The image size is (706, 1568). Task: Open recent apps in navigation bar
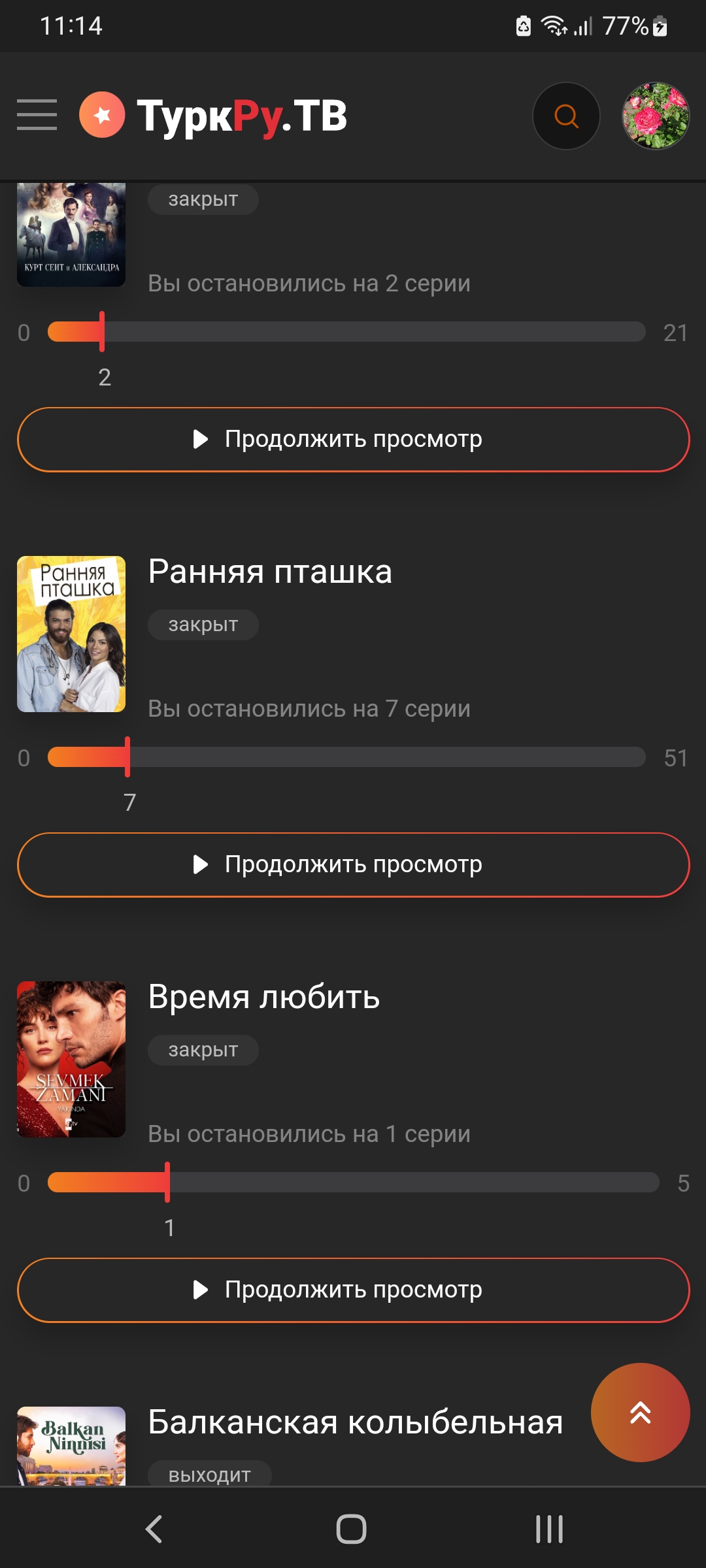[549, 1529]
